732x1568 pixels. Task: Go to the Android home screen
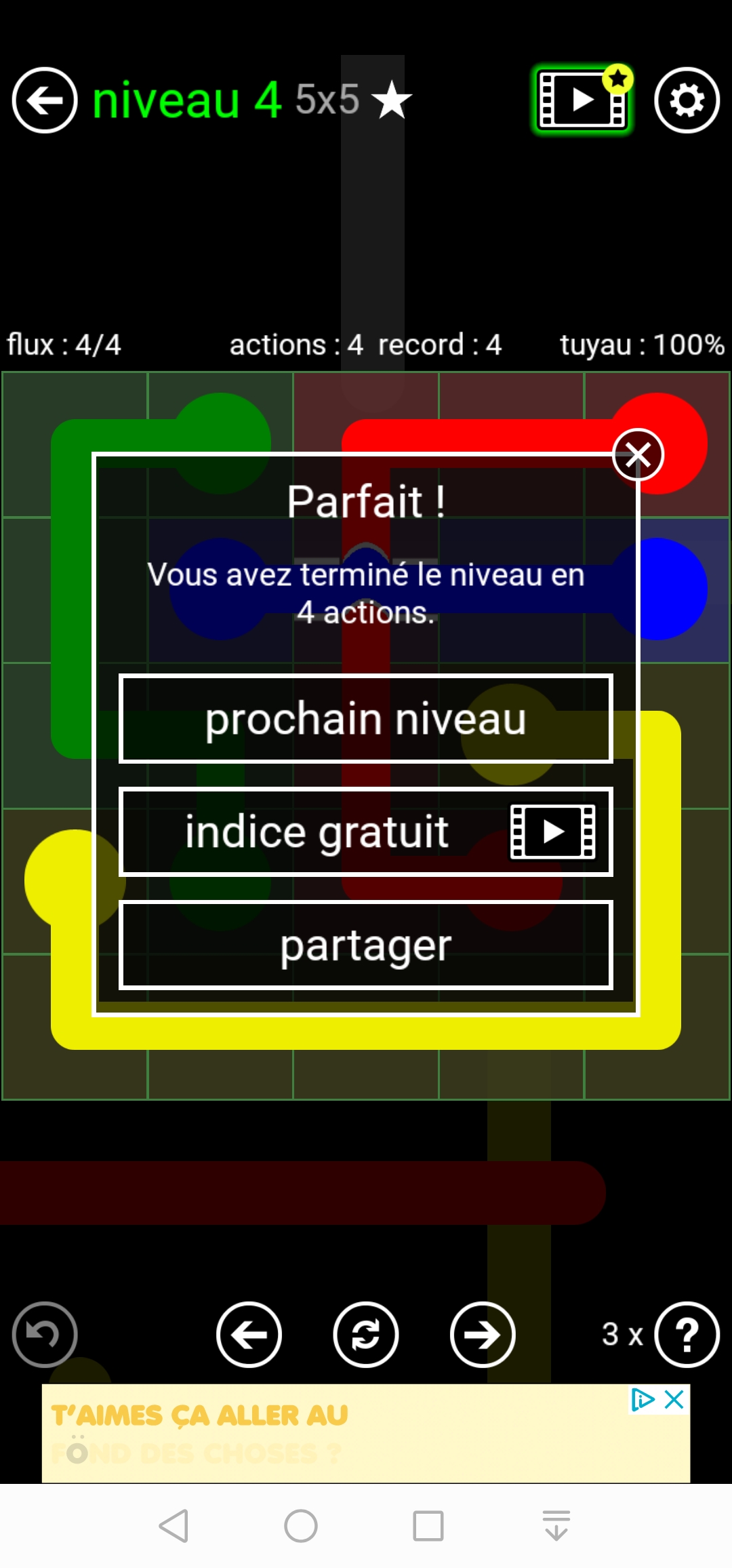click(301, 1526)
